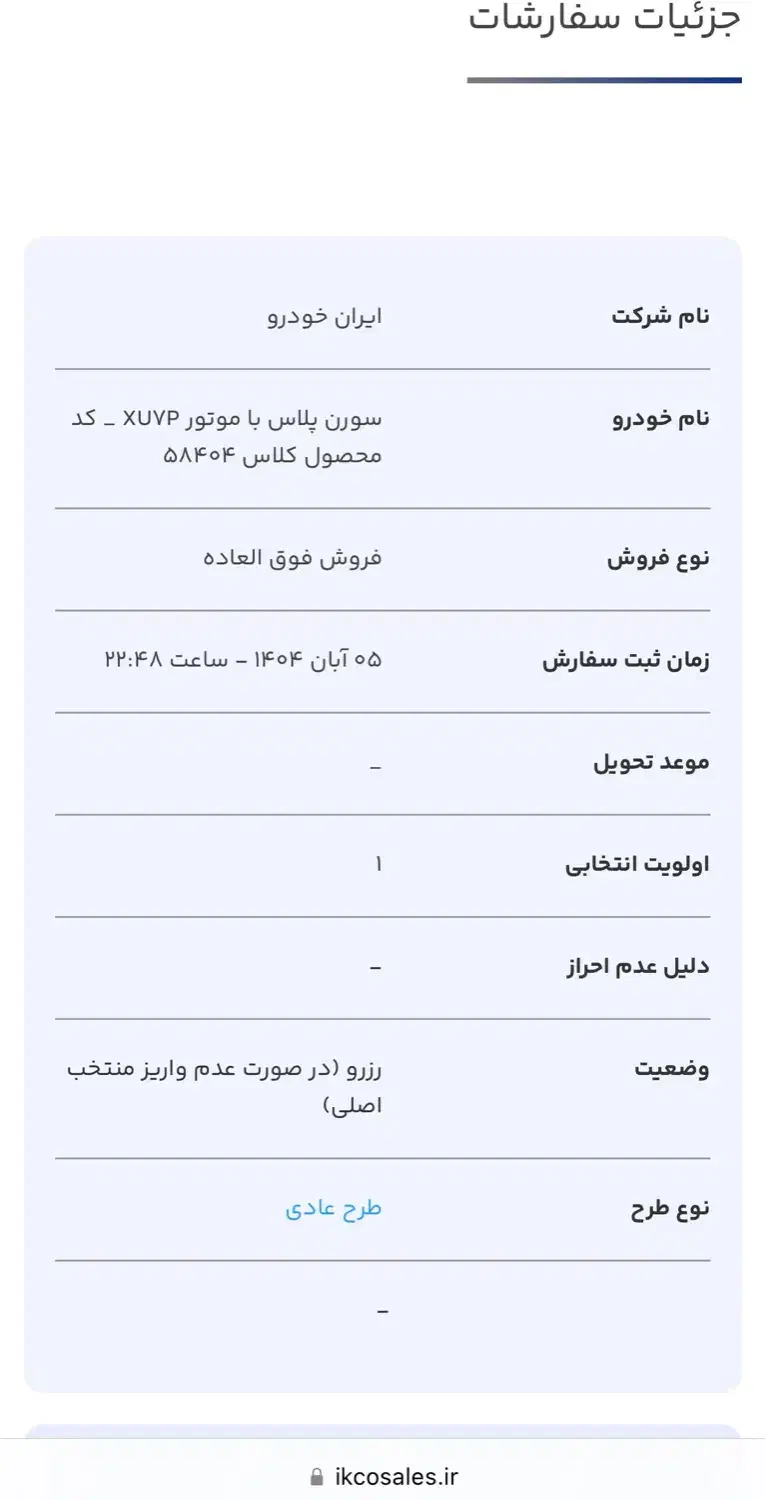Select the دلیل عدم احراز row label
The height and width of the screenshot is (1500, 765).
(638, 965)
